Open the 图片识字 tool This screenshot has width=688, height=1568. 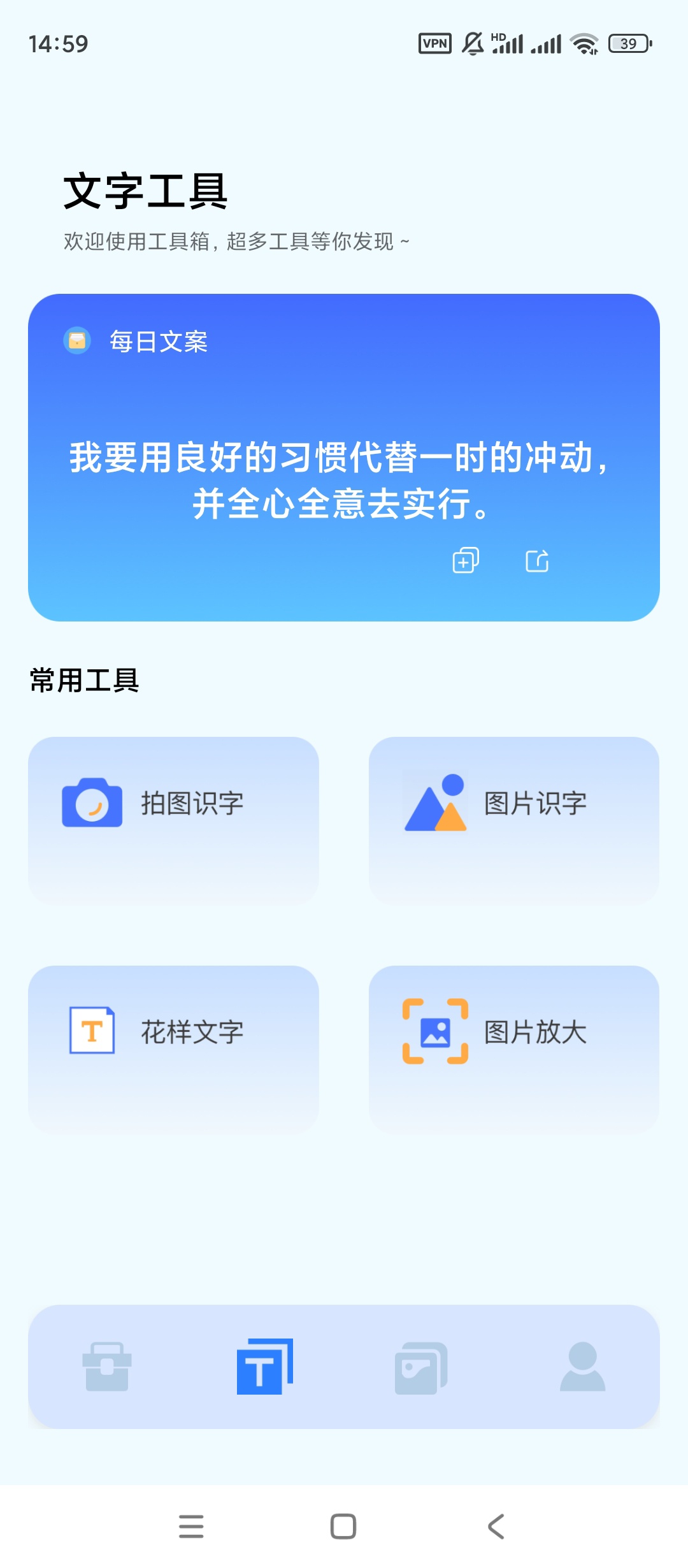(x=513, y=819)
